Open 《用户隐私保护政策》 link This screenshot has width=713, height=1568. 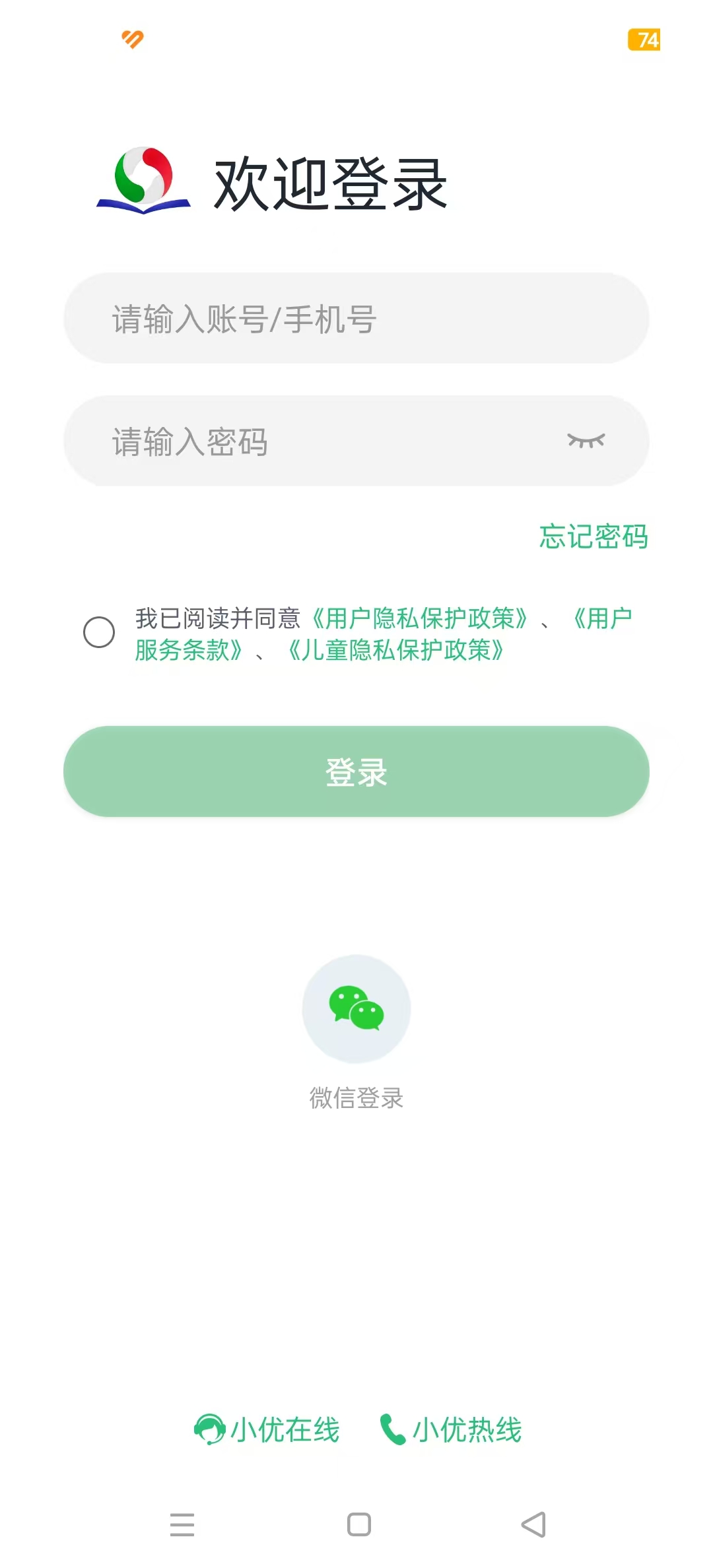(x=419, y=618)
